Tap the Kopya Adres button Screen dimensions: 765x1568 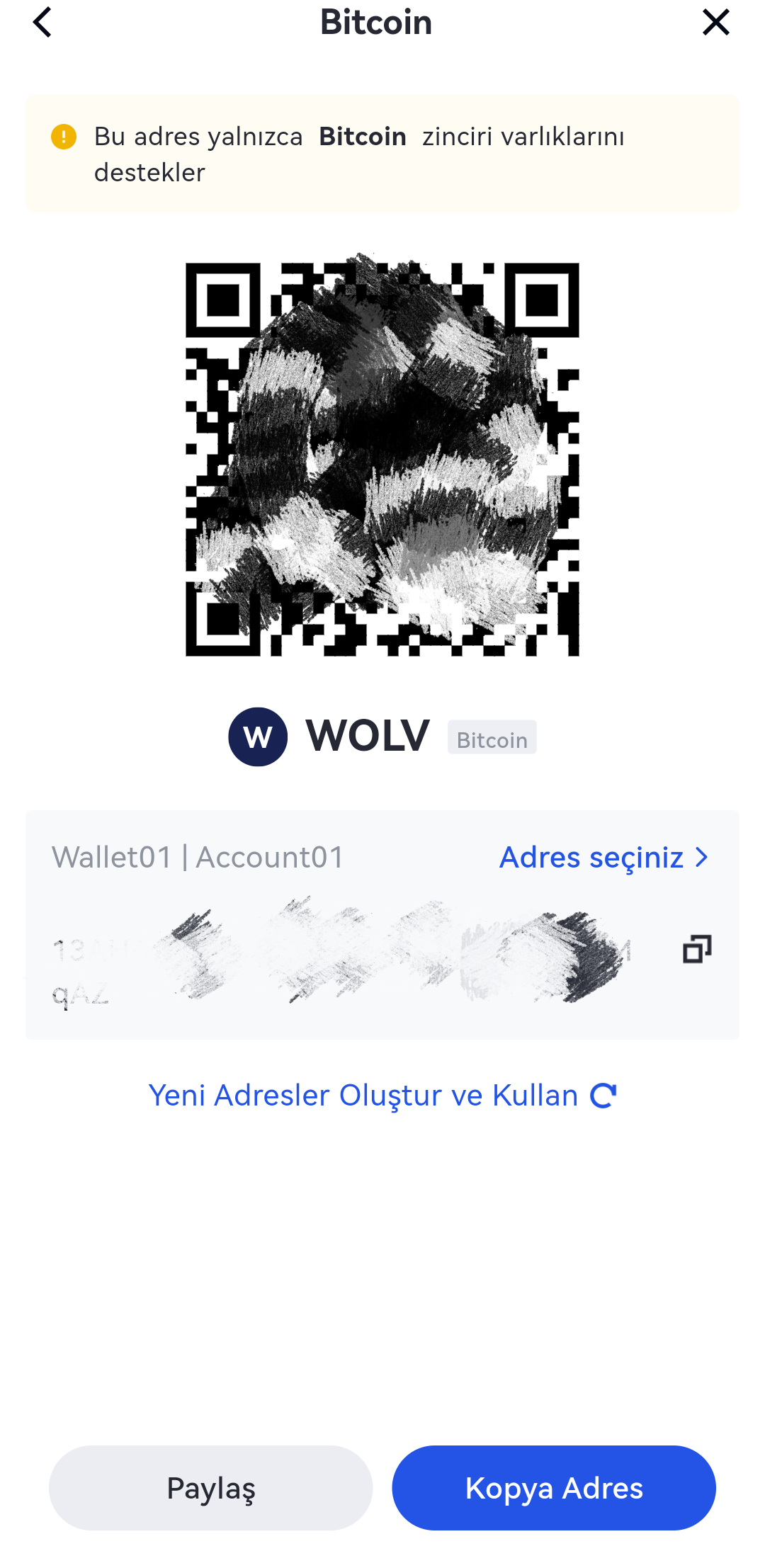coord(554,1488)
